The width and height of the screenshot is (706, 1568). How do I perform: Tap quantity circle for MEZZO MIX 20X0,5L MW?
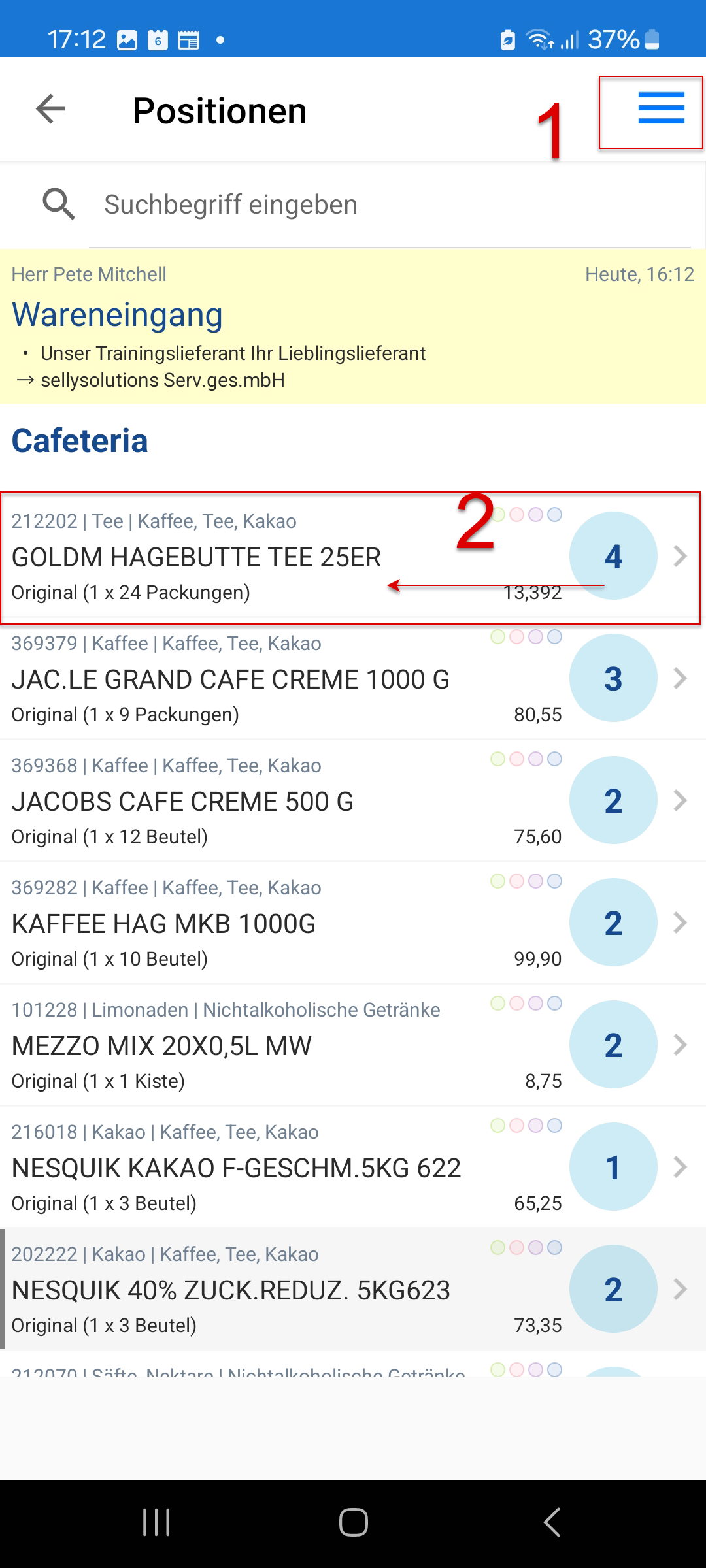pyautogui.click(x=613, y=1045)
